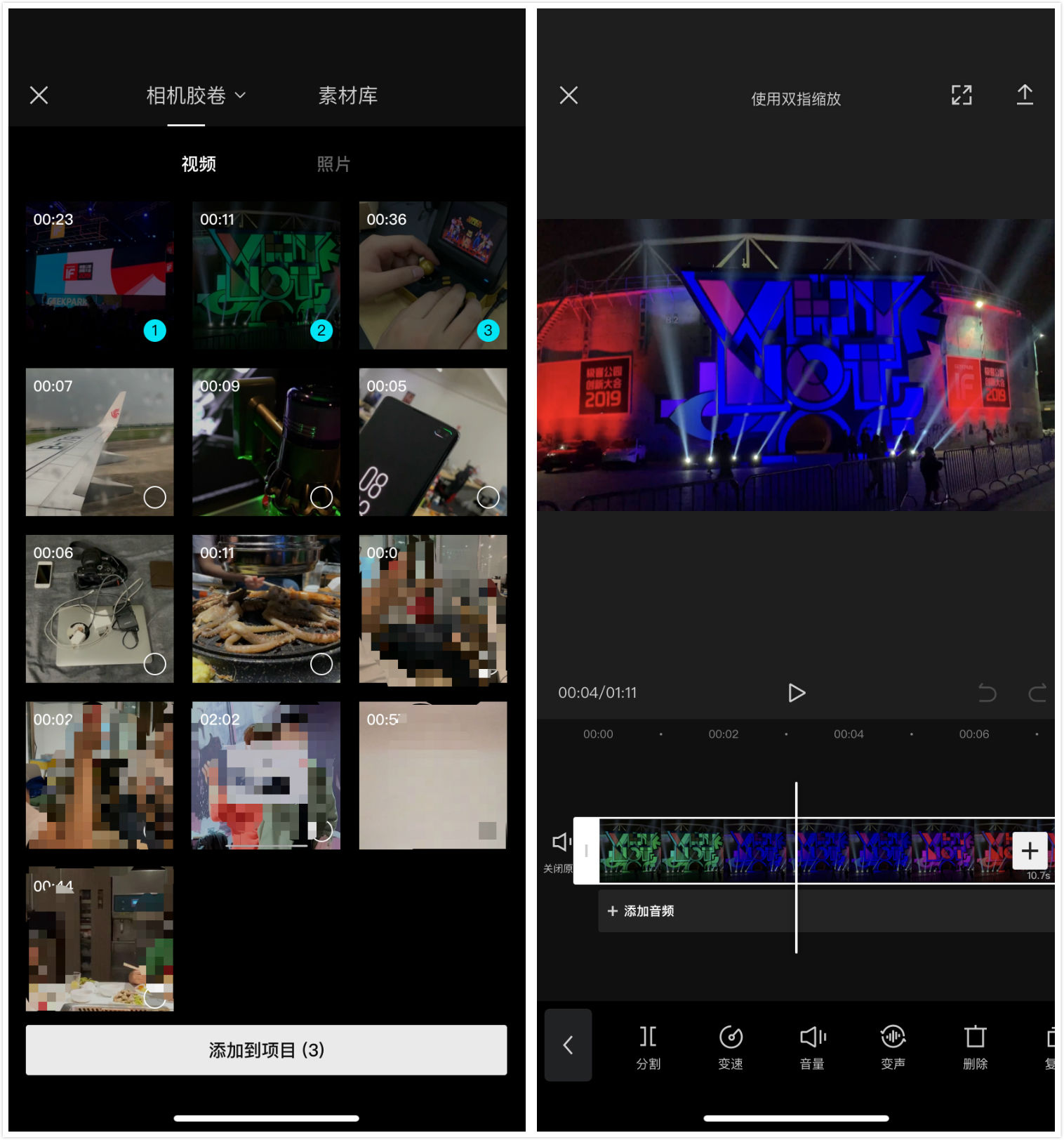Tap 添加音频 to add audio
1064x1140 pixels.
[641, 910]
